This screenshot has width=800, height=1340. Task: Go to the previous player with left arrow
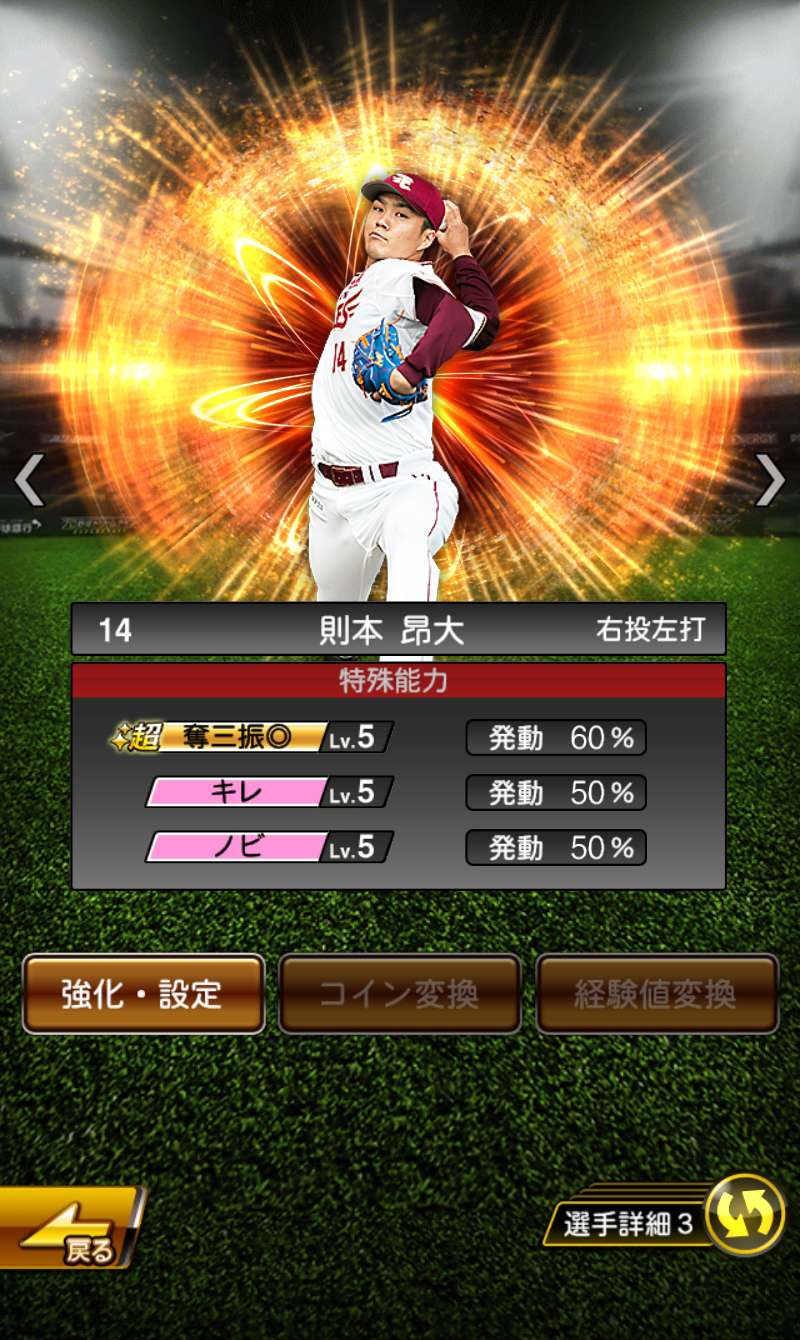(29, 481)
